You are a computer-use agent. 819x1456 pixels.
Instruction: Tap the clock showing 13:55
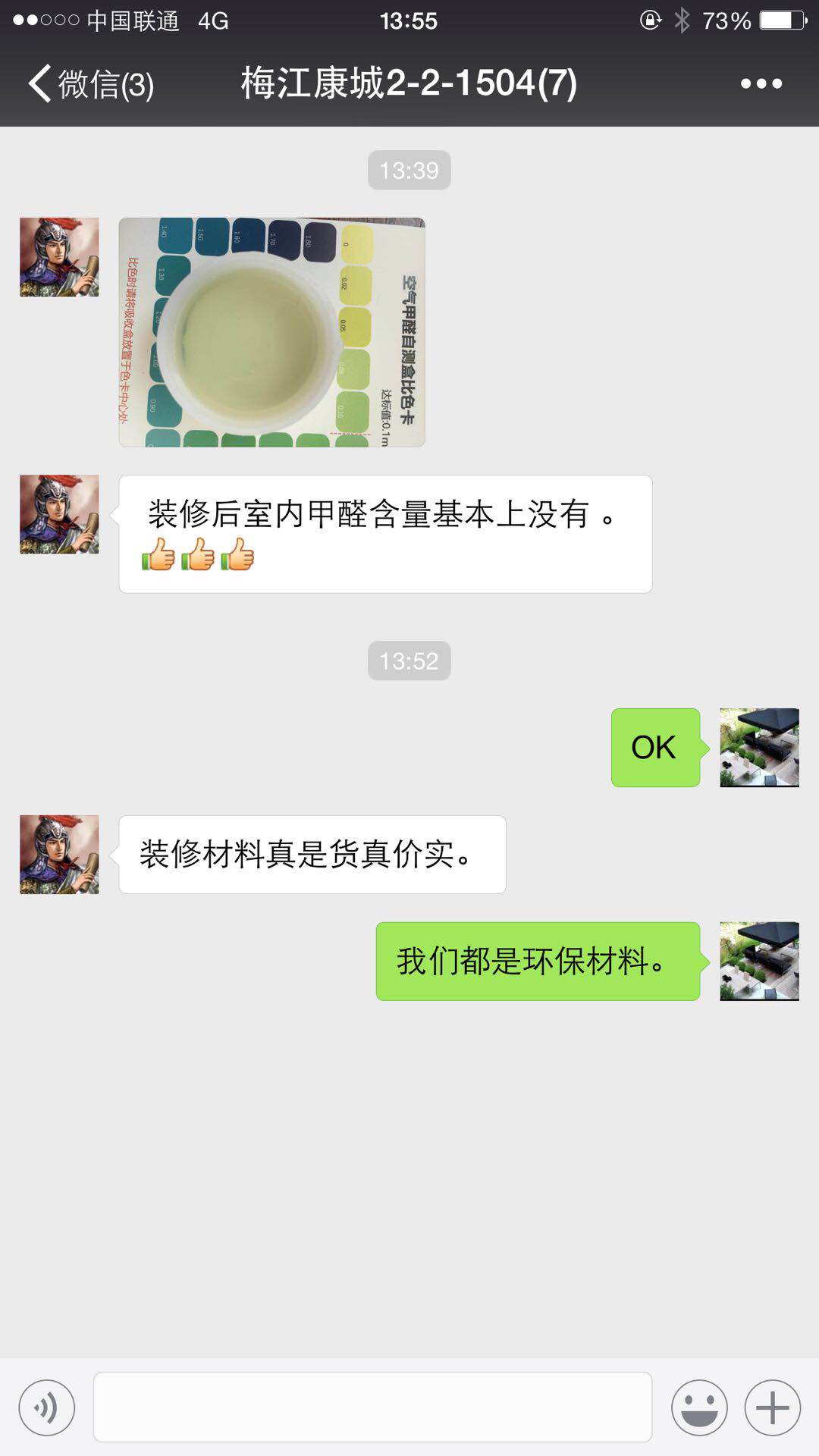409,20
